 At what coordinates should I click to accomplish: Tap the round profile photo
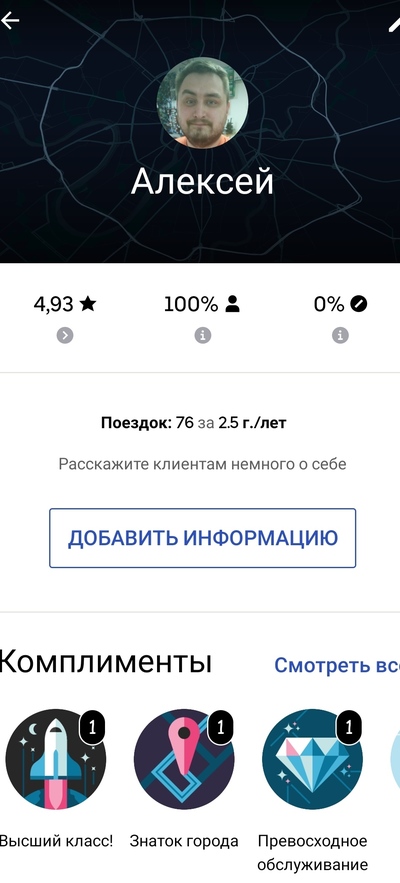[202, 103]
